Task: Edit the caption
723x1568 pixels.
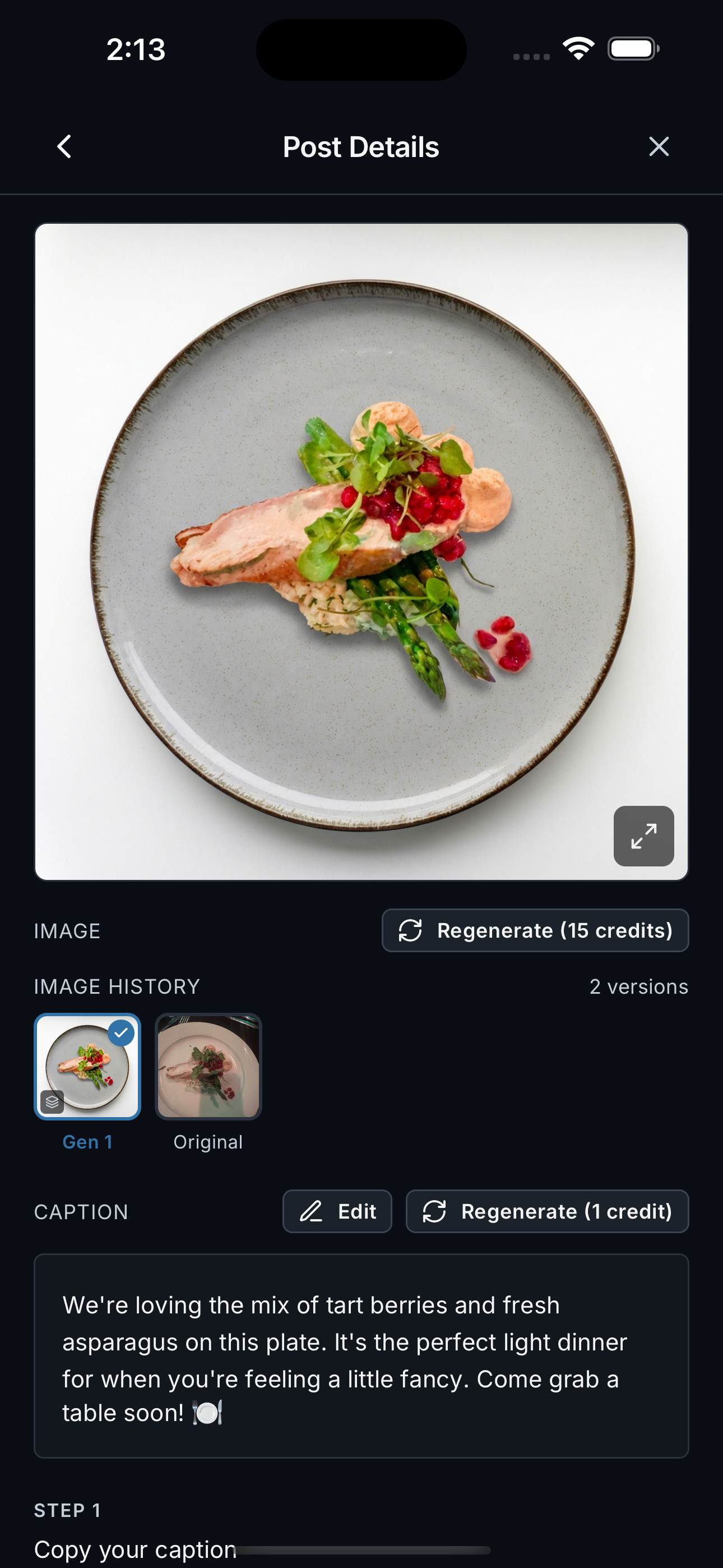Action: pyautogui.click(x=337, y=1211)
